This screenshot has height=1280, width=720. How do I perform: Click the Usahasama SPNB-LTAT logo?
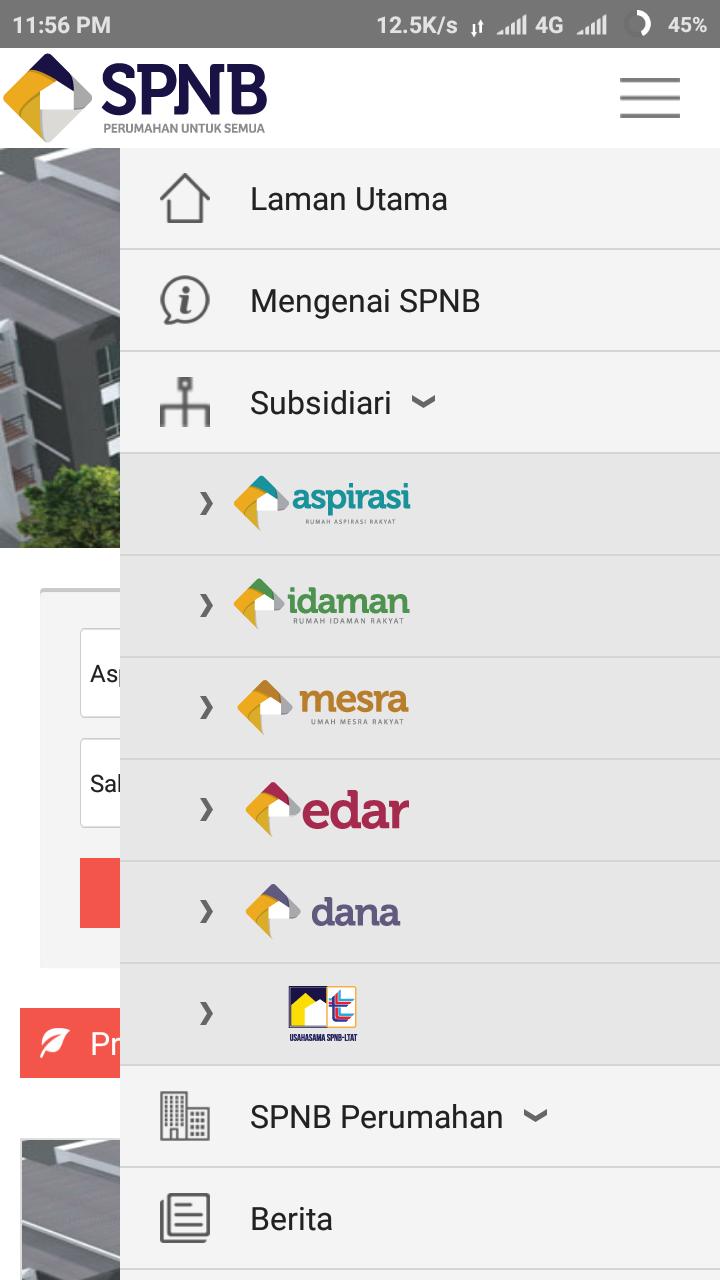pyautogui.click(x=322, y=1013)
